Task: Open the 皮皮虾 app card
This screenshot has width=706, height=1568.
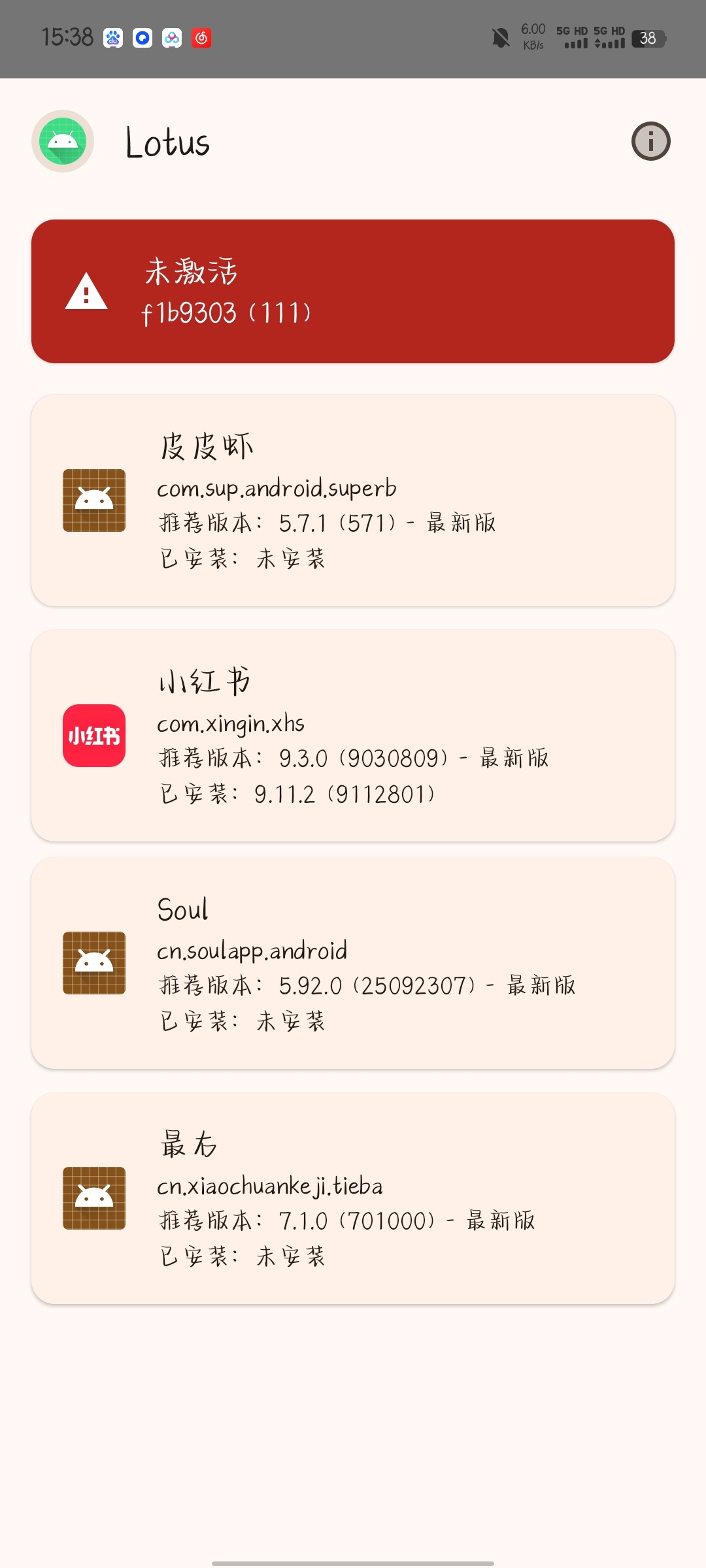Action: [x=353, y=500]
